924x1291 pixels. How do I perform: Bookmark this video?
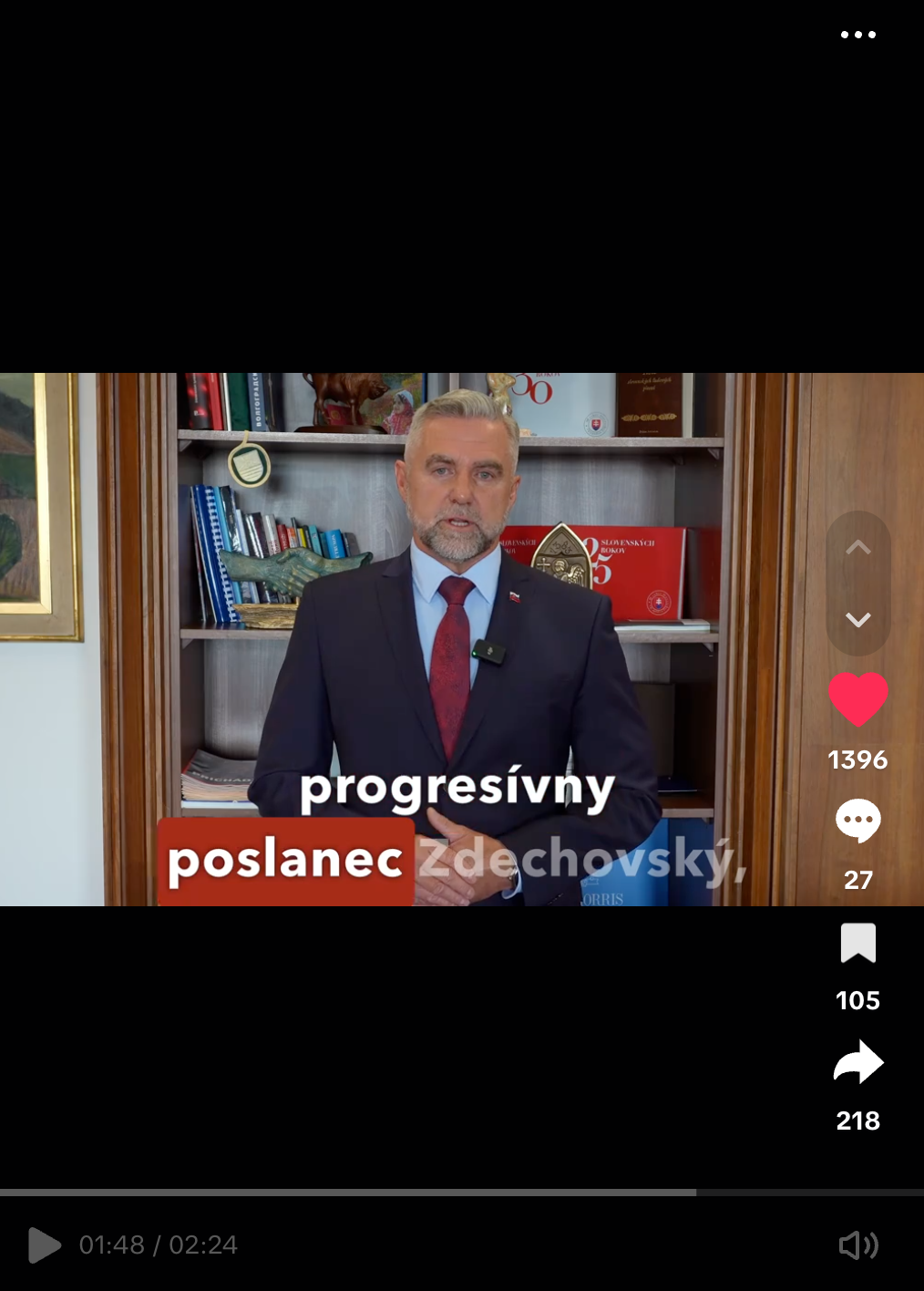pyautogui.click(x=857, y=943)
